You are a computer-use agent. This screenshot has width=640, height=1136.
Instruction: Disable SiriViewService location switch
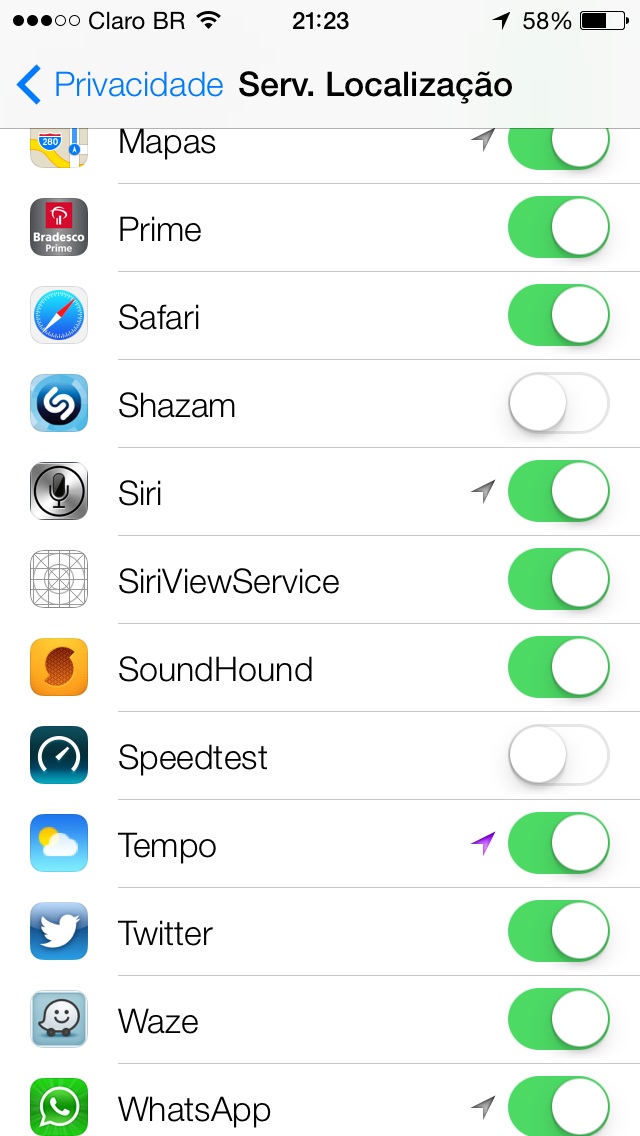(559, 579)
